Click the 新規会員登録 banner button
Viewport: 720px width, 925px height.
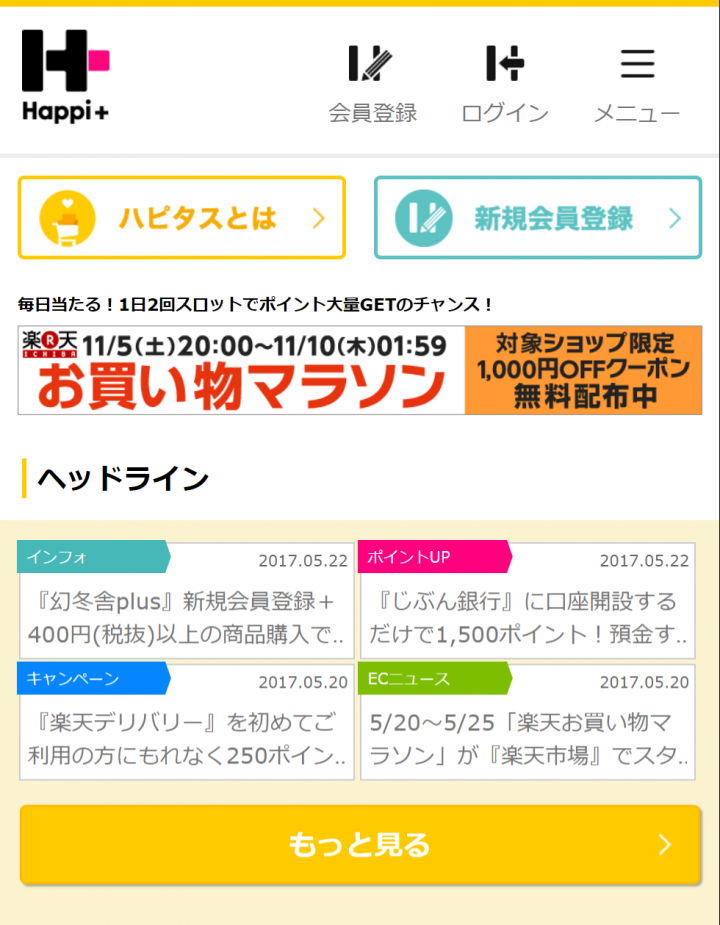(x=538, y=216)
